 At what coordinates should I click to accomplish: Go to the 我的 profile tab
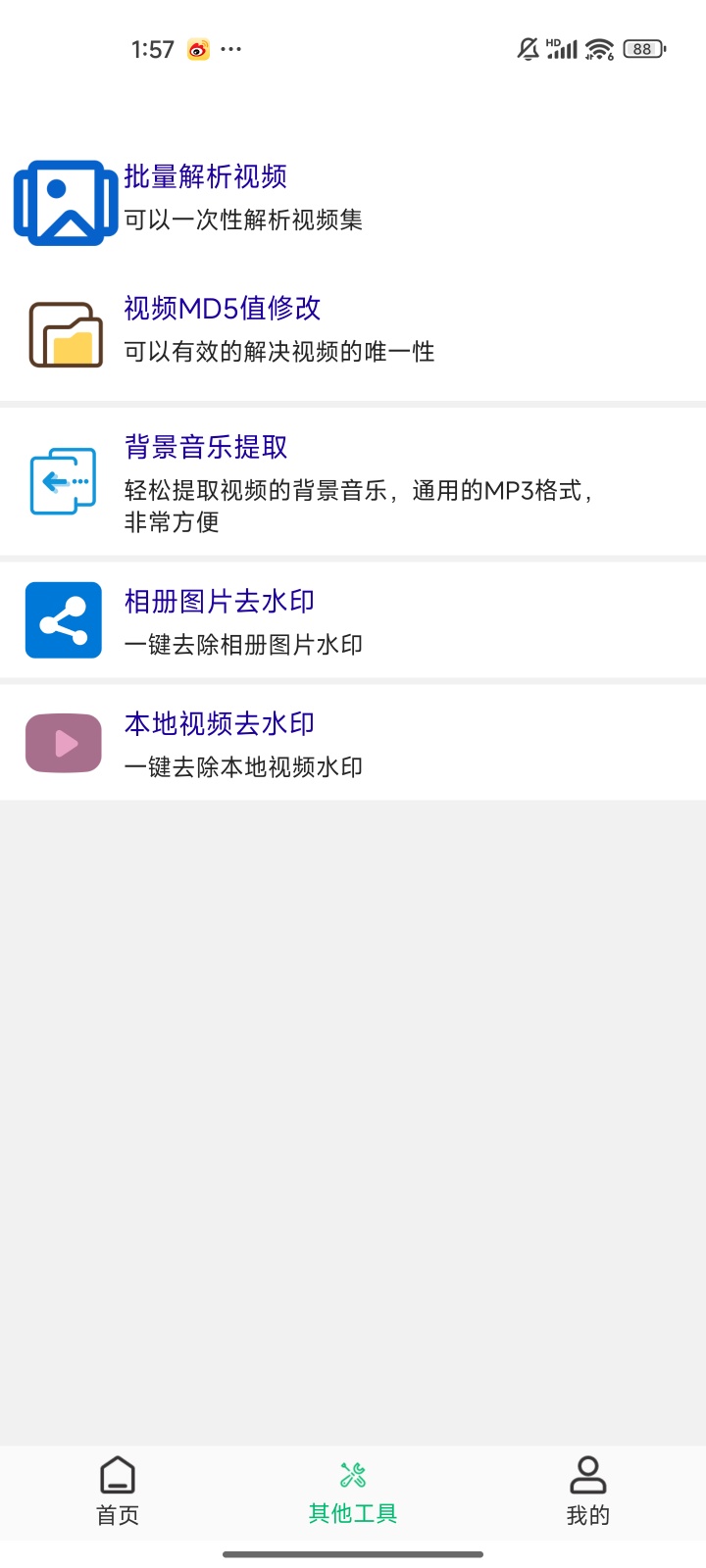pyautogui.click(x=588, y=1492)
